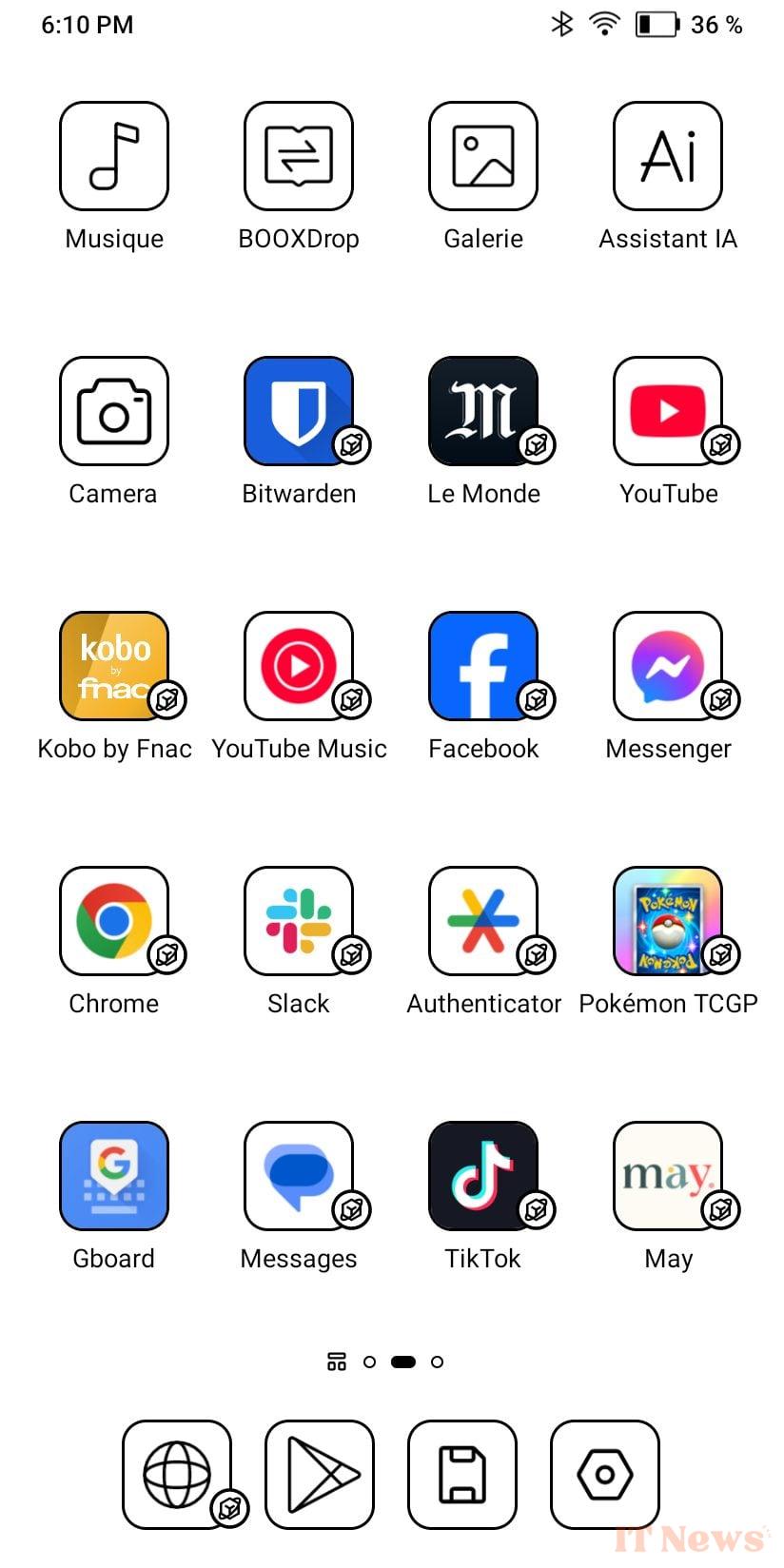The height and width of the screenshot is (1568, 784).
Task: Open the Play Store from the dock
Action: click(x=319, y=1474)
